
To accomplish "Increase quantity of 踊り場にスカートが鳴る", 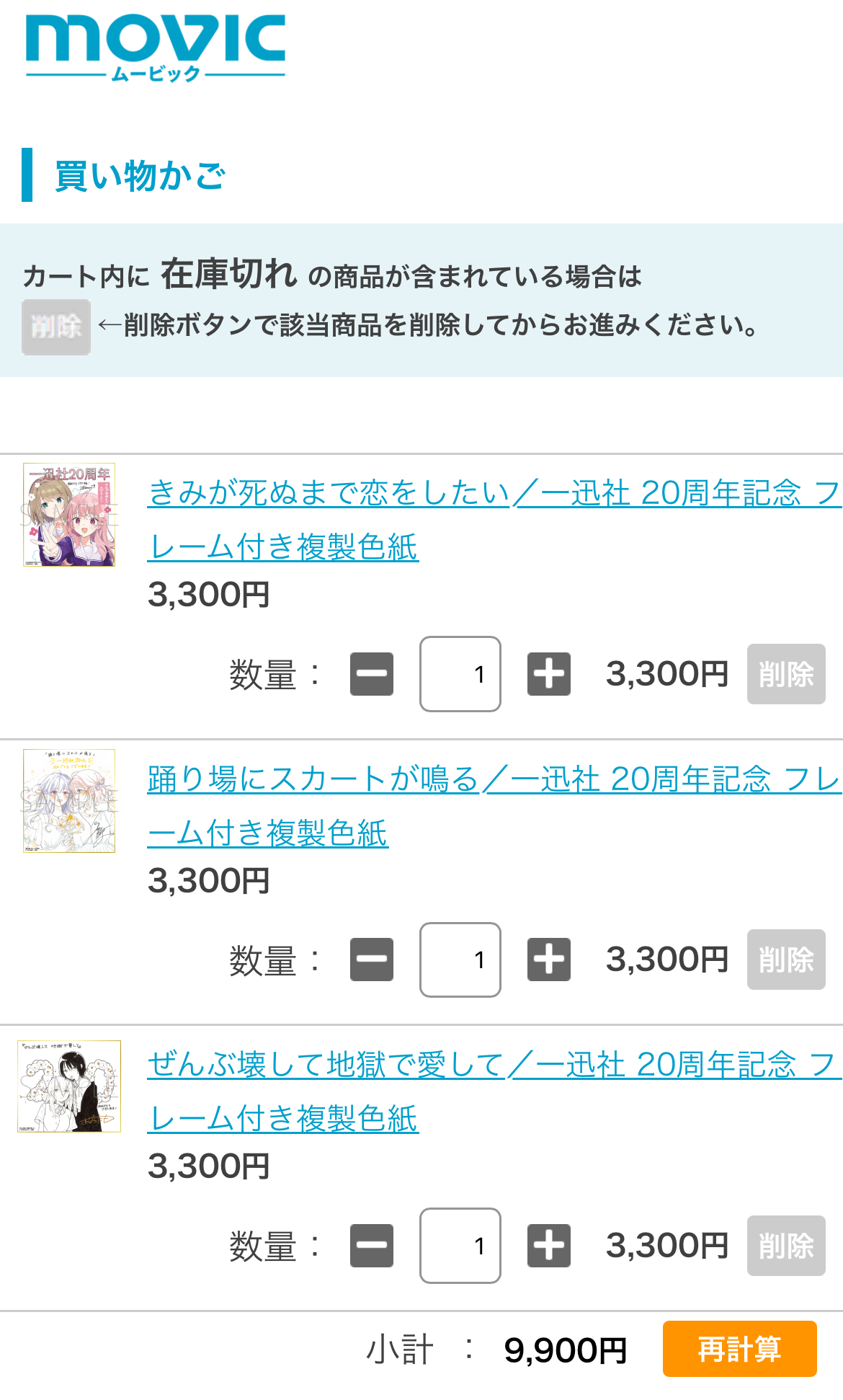I will point(548,960).
